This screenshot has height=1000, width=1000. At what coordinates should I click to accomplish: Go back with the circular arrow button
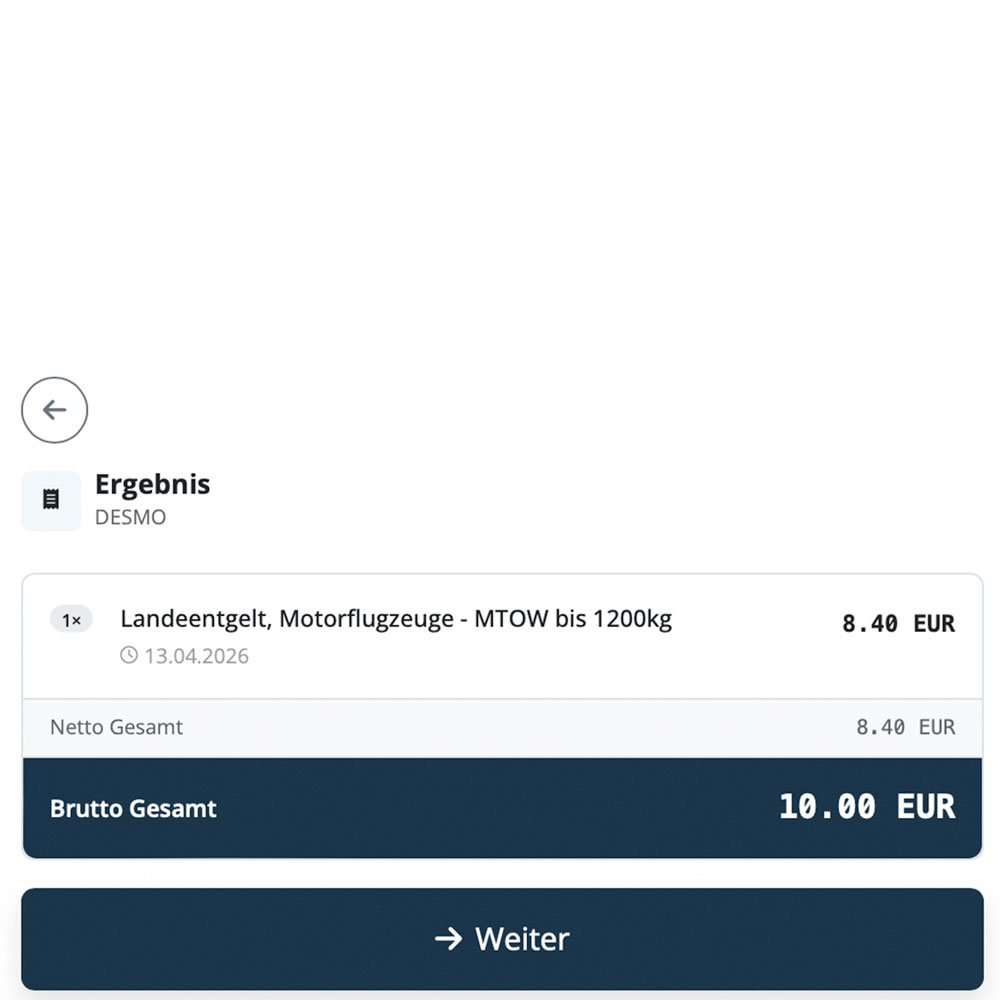pos(55,410)
